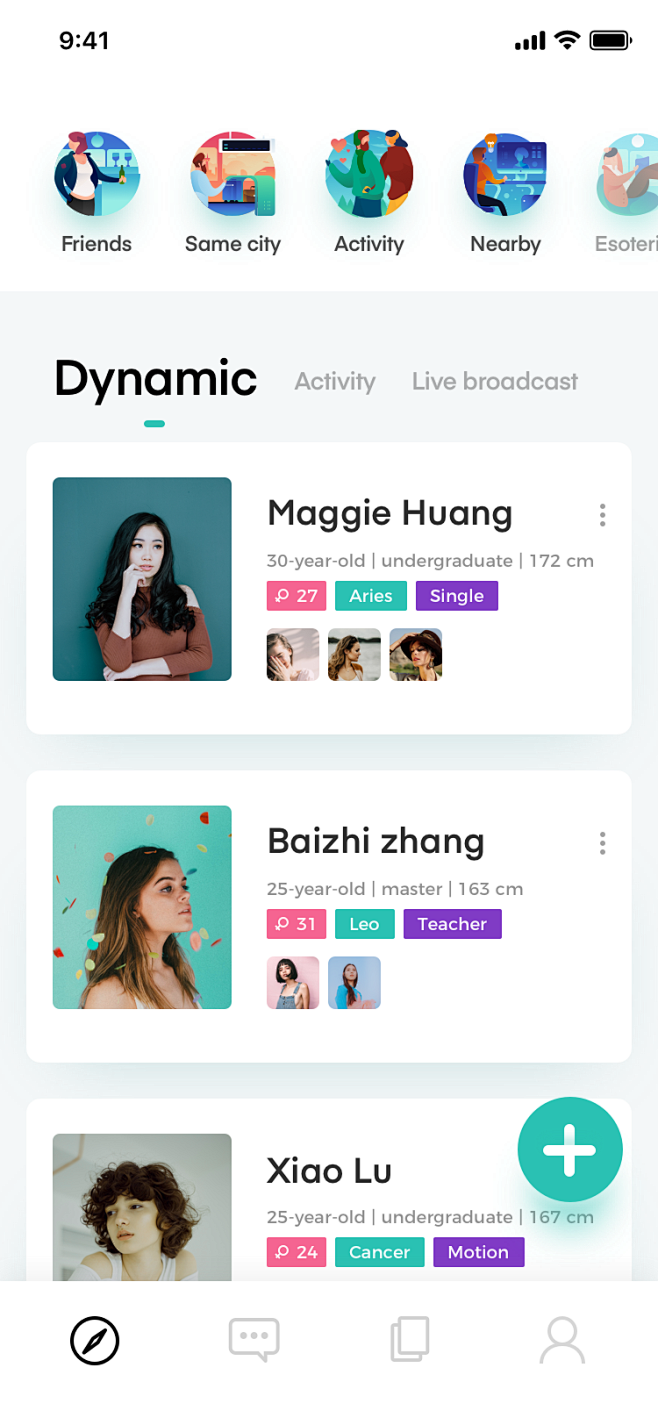Image resolution: width=658 pixels, height=1425 pixels.
Task: Open the messages chat bubble tab
Action: 254,1339
